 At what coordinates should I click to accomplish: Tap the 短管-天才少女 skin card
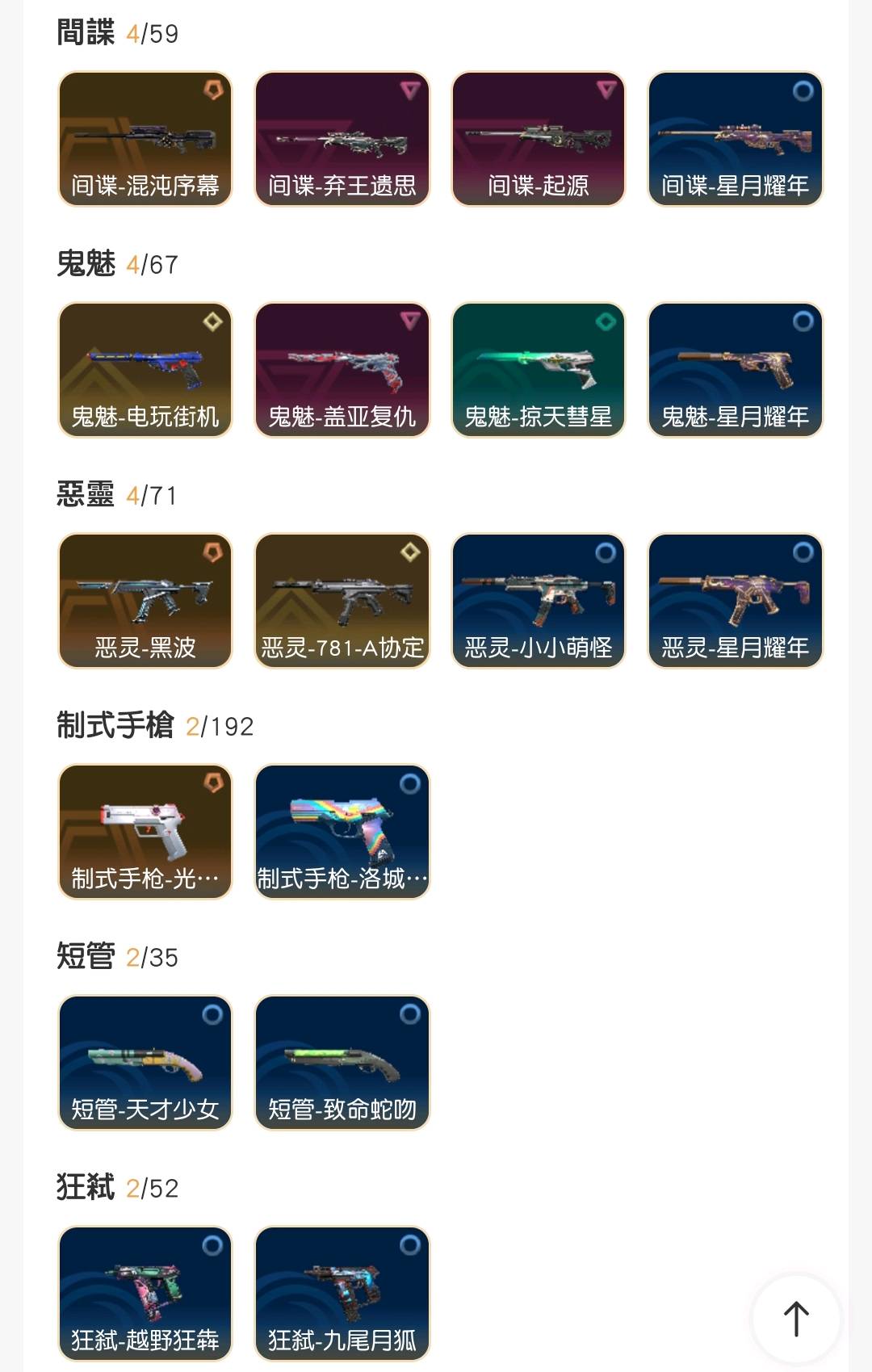click(x=145, y=1063)
